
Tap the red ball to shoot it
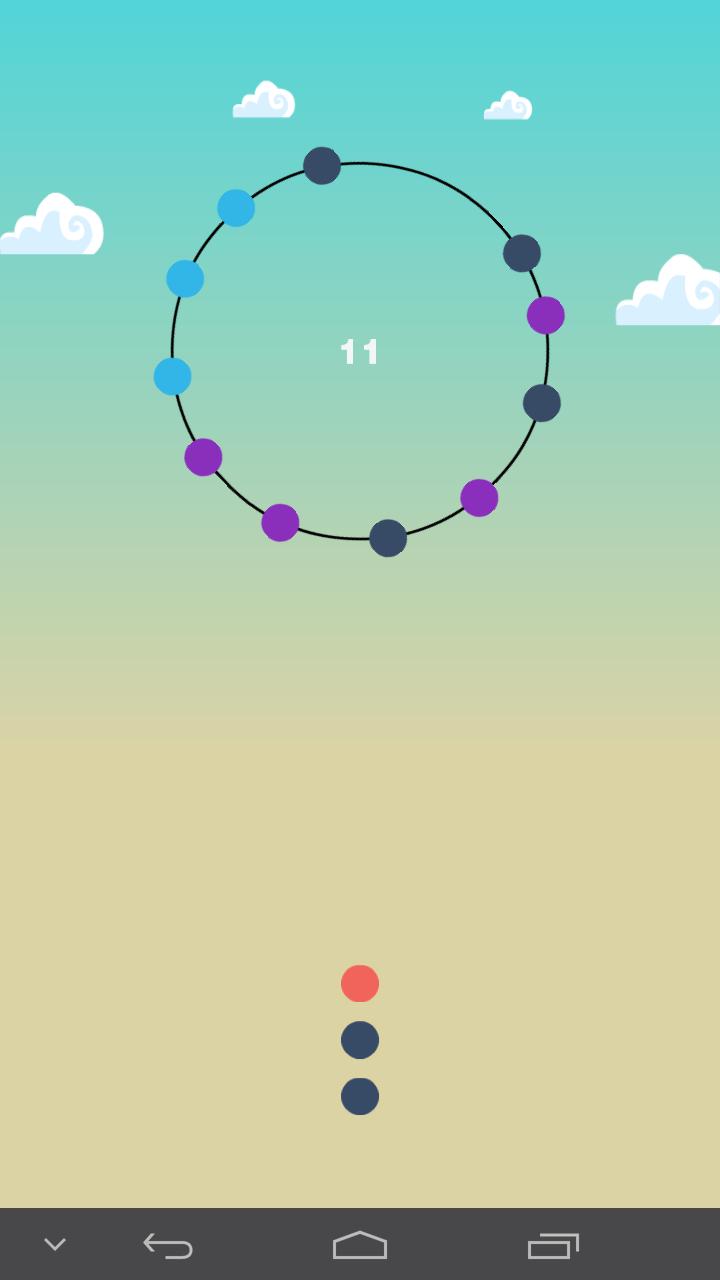pos(360,983)
